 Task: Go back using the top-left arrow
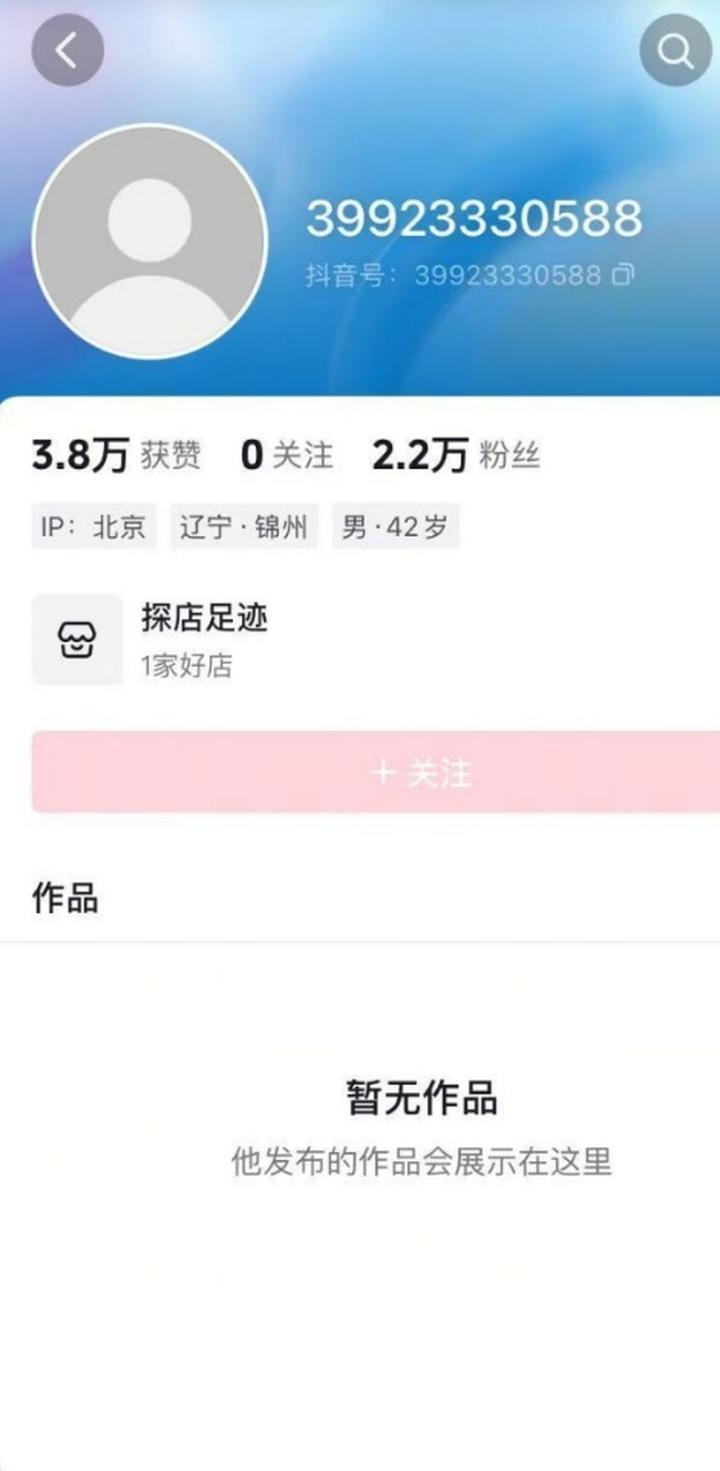click(68, 50)
